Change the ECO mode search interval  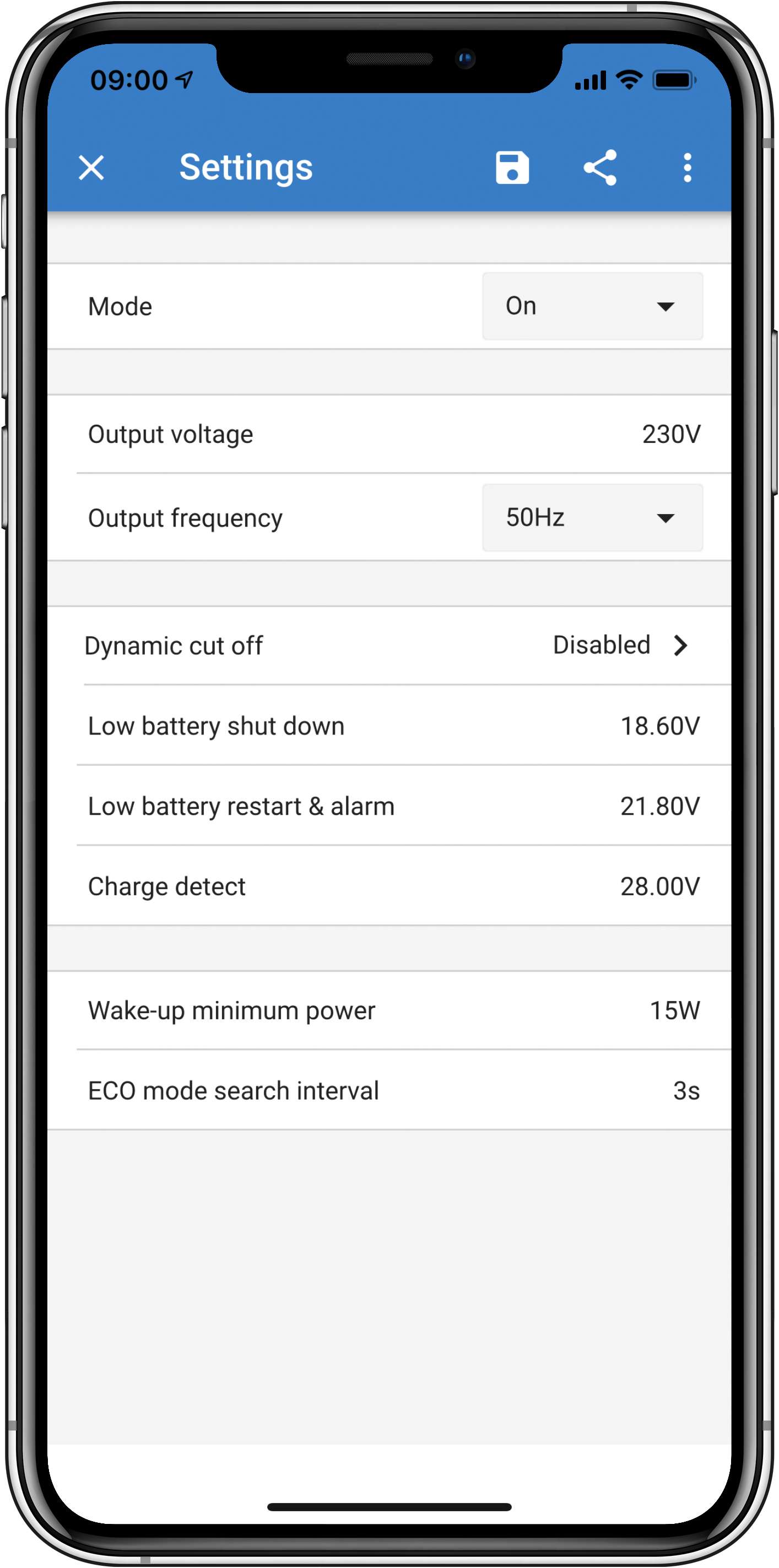pyautogui.click(x=389, y=1091)
